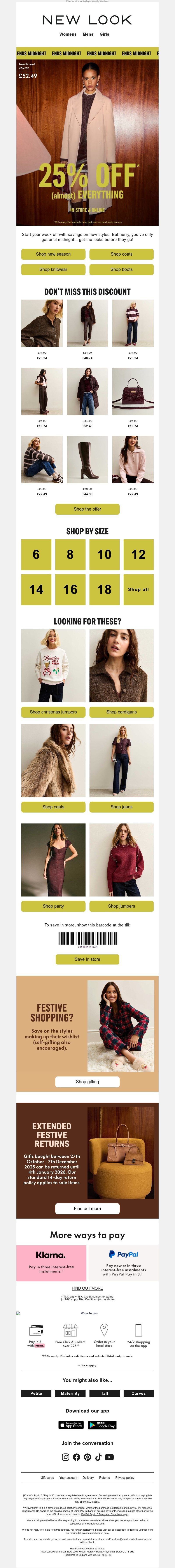Tap the Shop all sizes tile

tap(138, 589)
